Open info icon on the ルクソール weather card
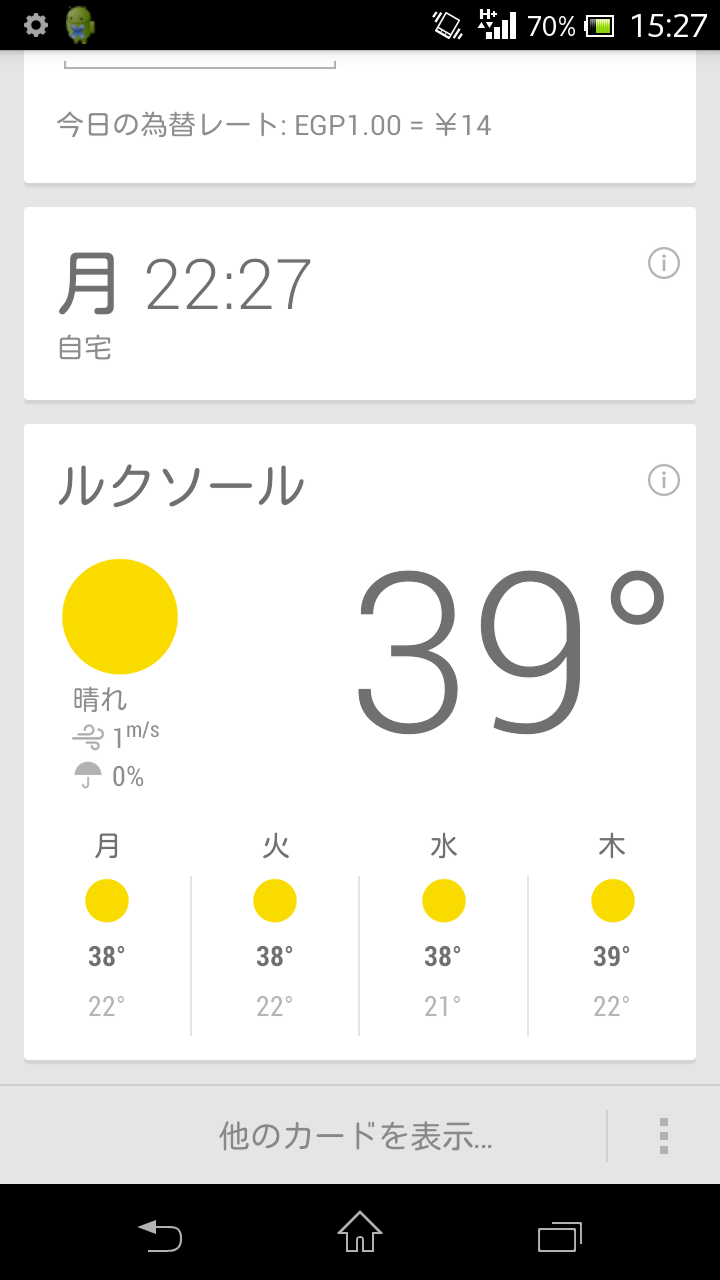 (664, 480)
